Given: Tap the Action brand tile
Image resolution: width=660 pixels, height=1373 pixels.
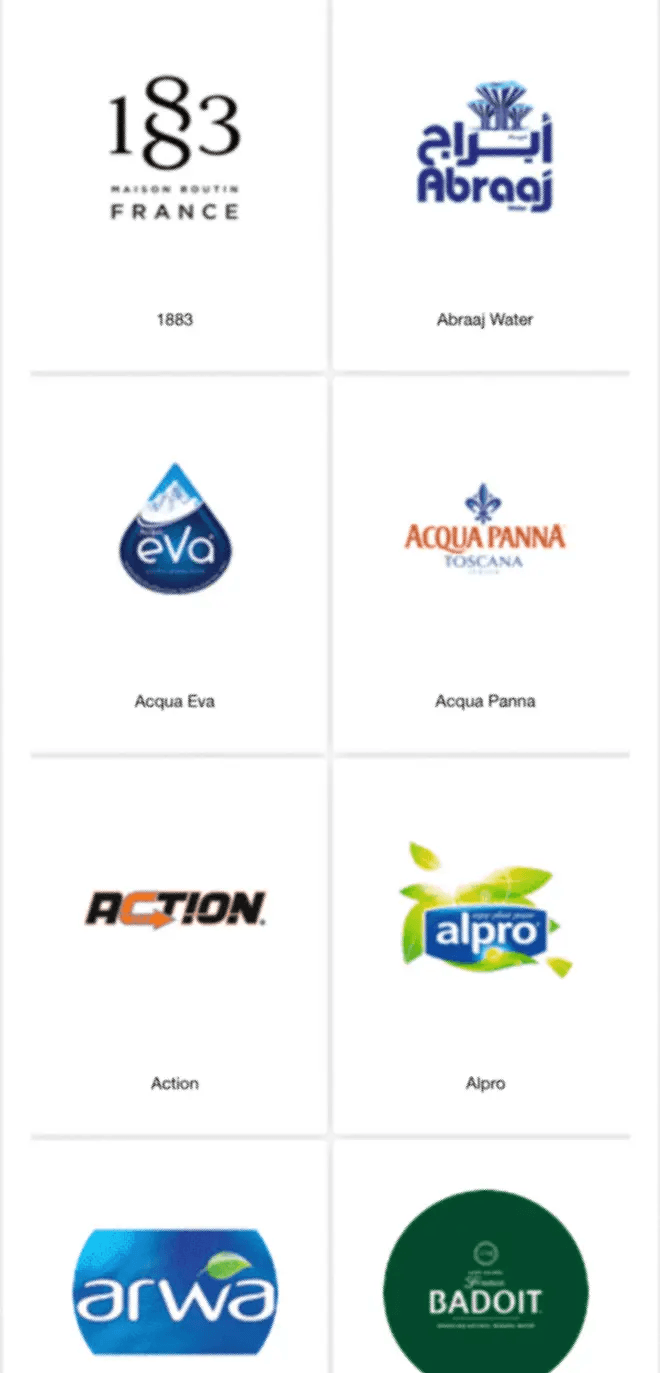Looking at the screenshot, I should click(x=175, y=945).
